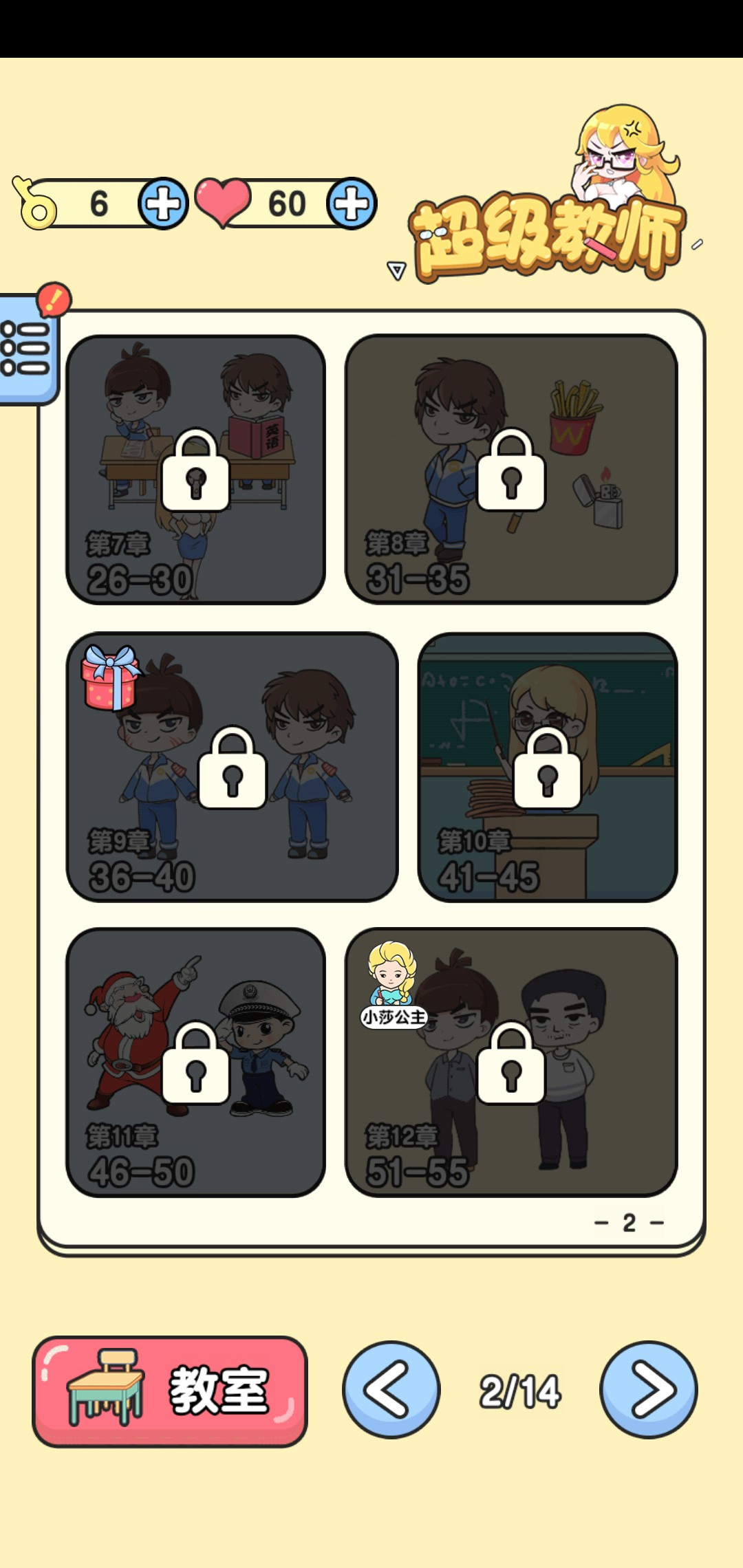Go to the next chapter page
The image size is (743, 1568).
[648, 1390]
